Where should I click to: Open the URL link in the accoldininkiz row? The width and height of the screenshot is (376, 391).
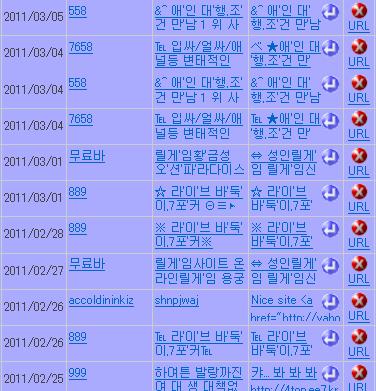point(359,316)
